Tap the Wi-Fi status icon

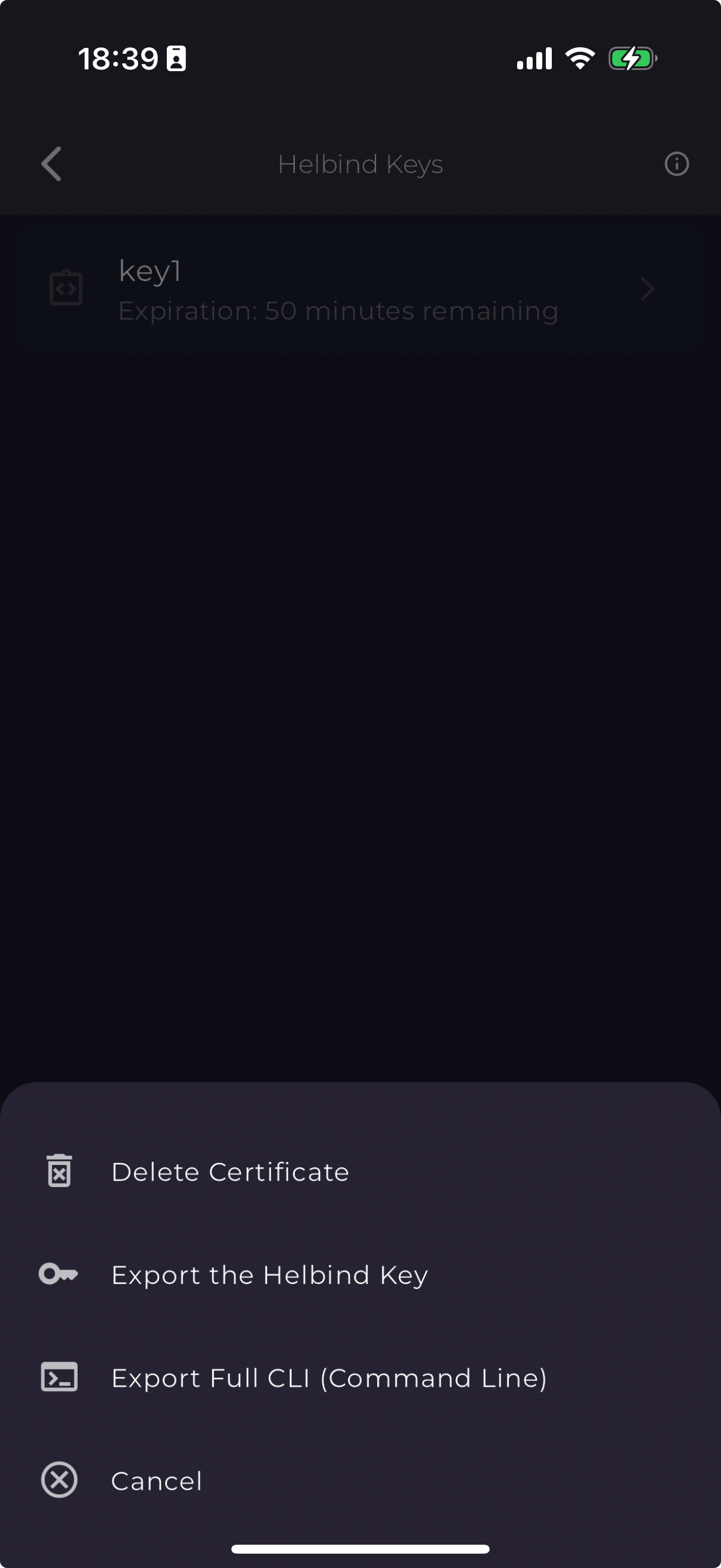(x=578, y=58)
